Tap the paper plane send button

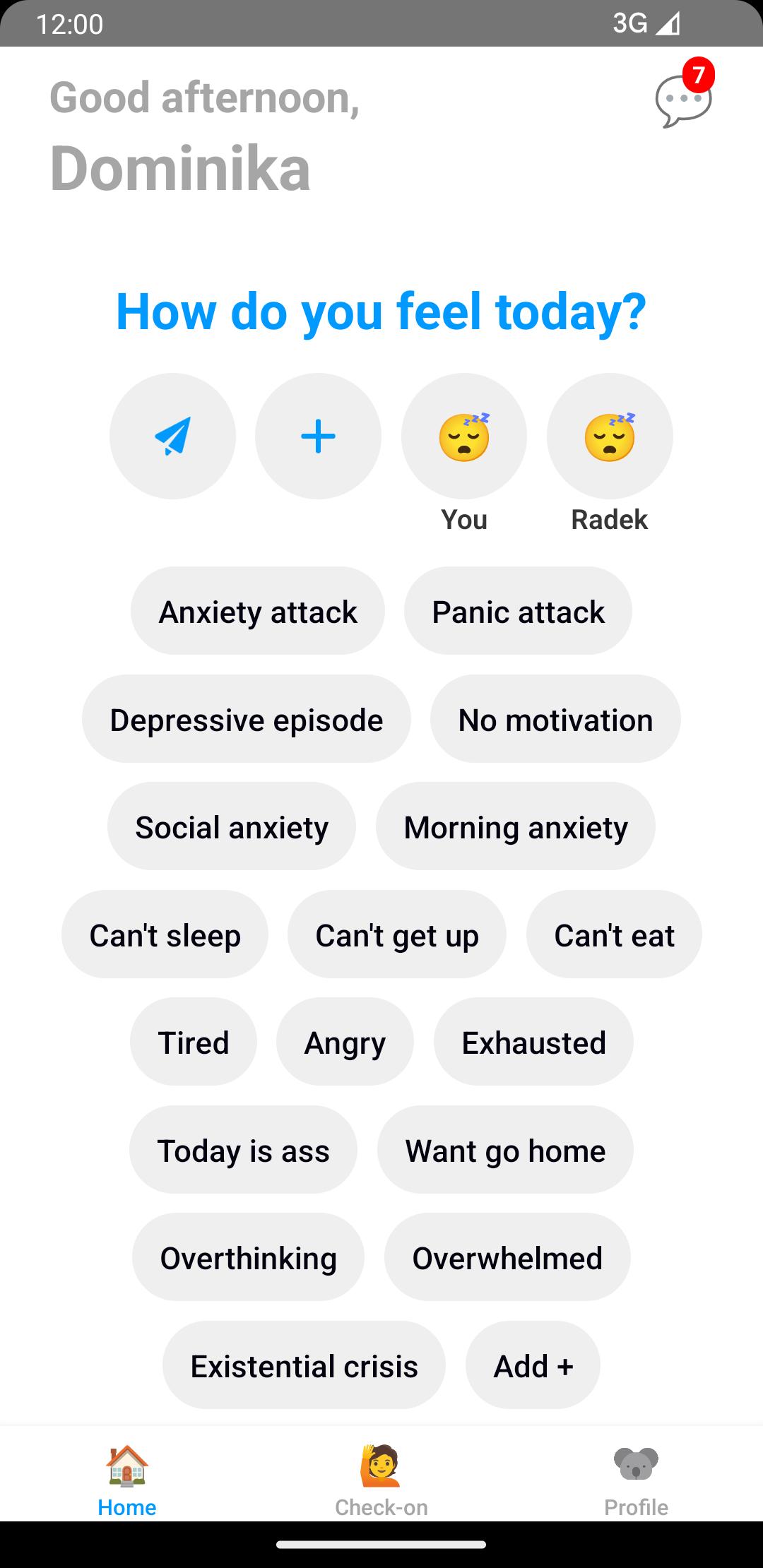coord(172,436)
